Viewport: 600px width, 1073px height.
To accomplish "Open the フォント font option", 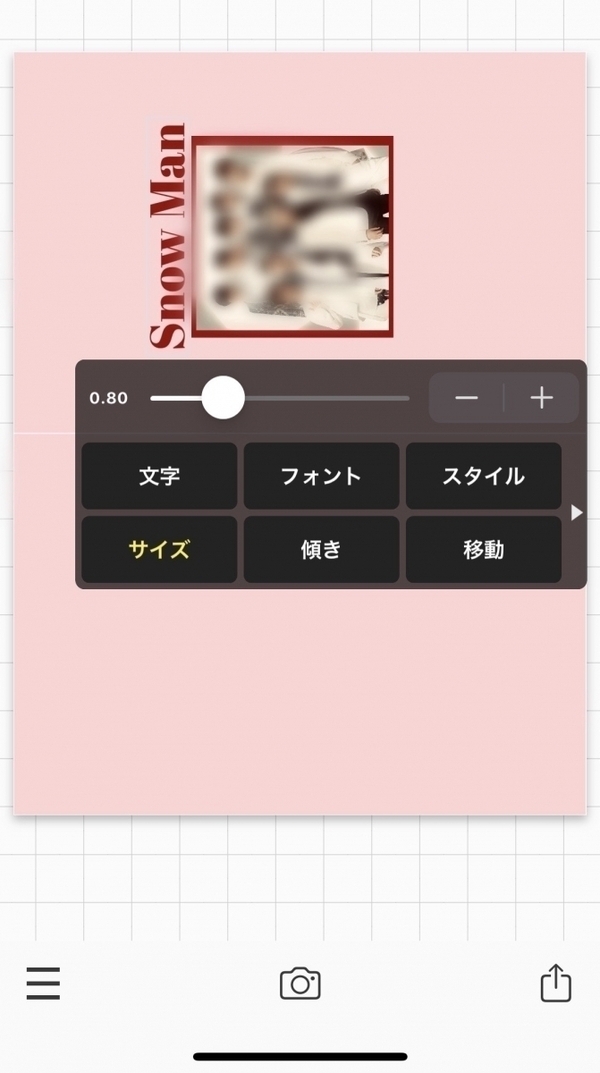I will point(321,476).
